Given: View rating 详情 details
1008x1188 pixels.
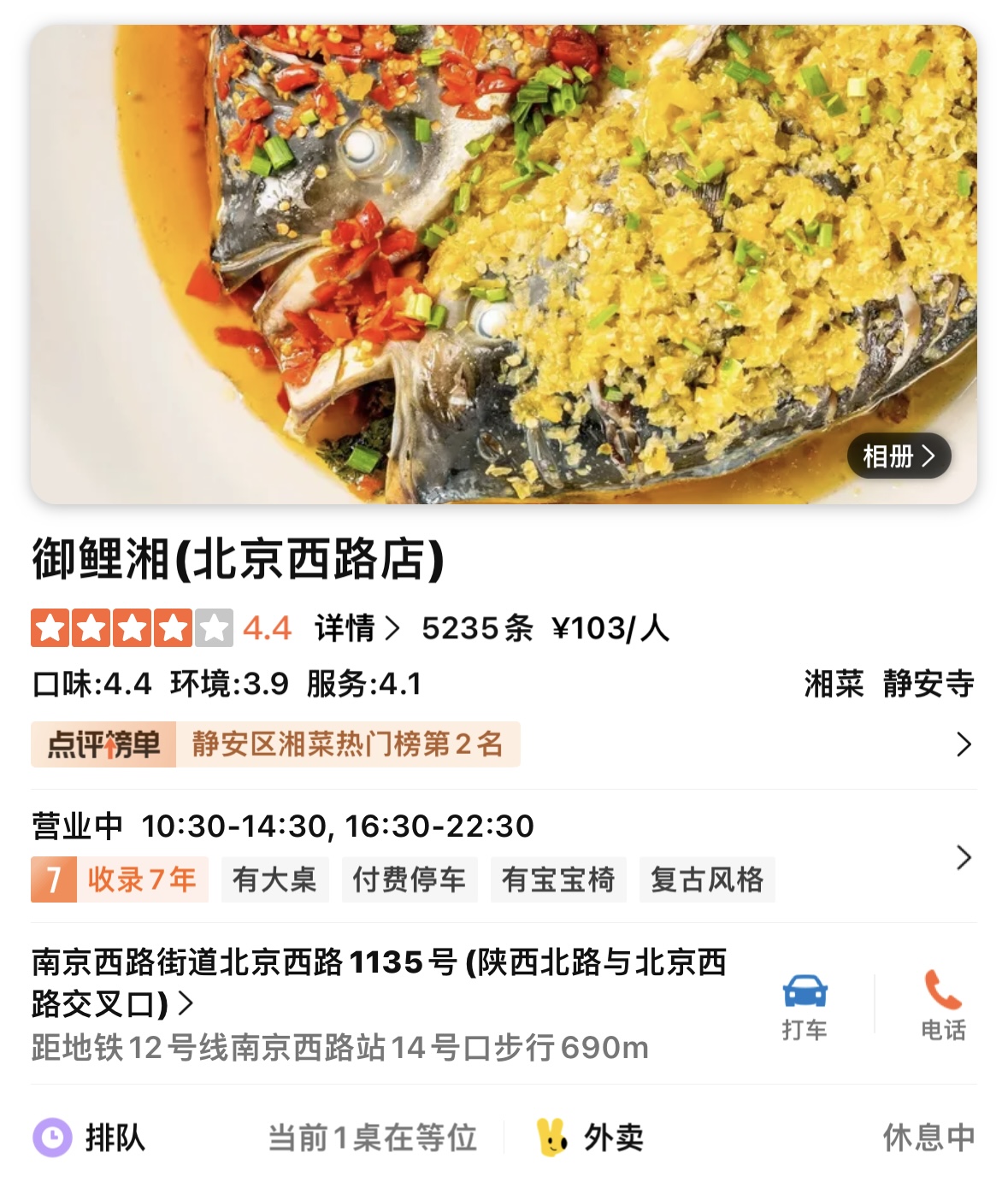Looking at the screenshot, I should 357,629.
